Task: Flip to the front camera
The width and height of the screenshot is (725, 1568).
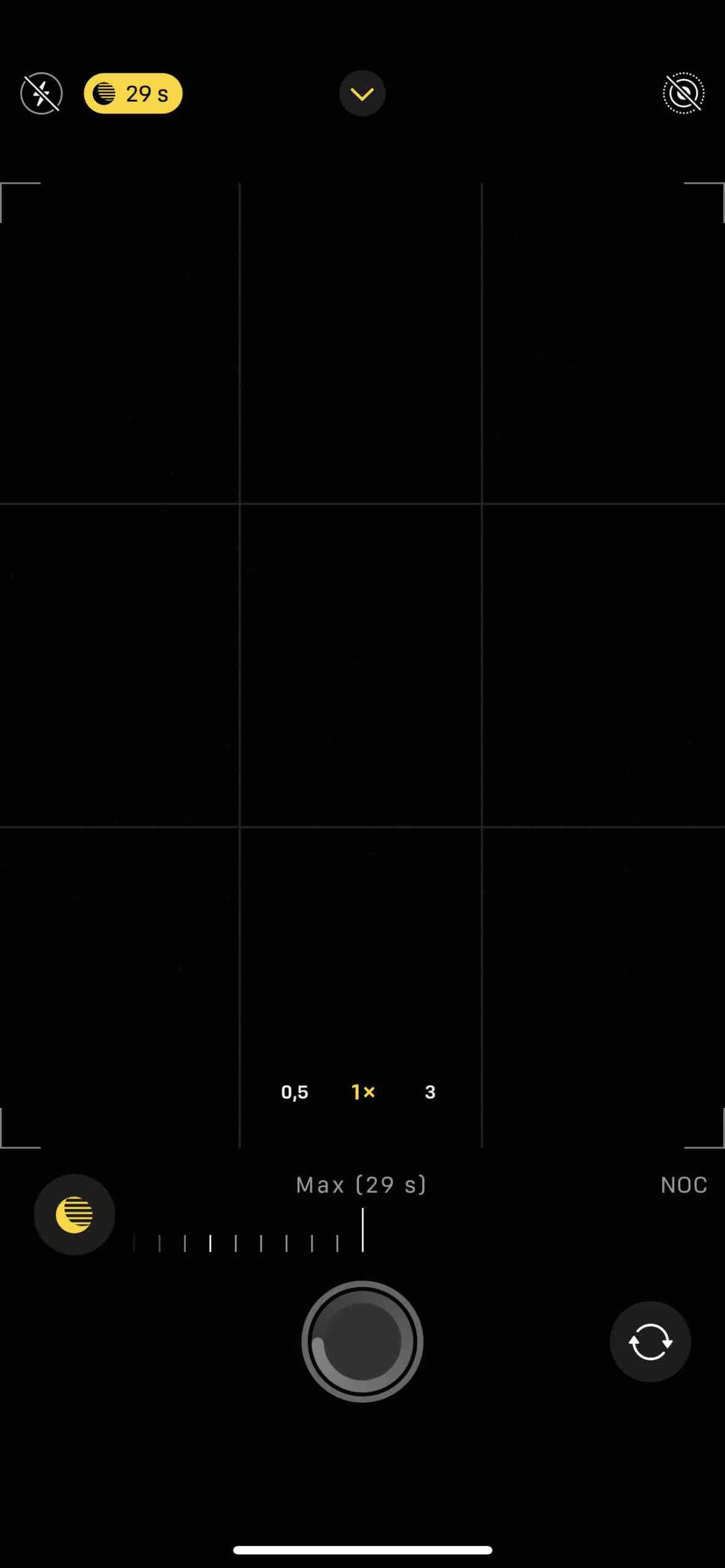Action: 650,1341
